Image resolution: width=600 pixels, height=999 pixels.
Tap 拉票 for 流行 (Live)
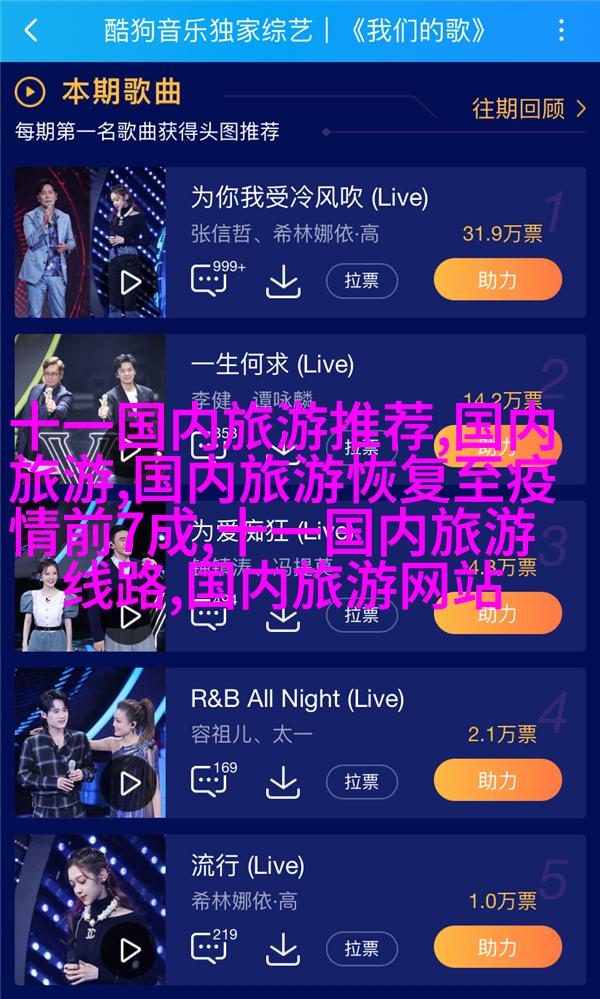pyautogui.click(x=361, y=949)
